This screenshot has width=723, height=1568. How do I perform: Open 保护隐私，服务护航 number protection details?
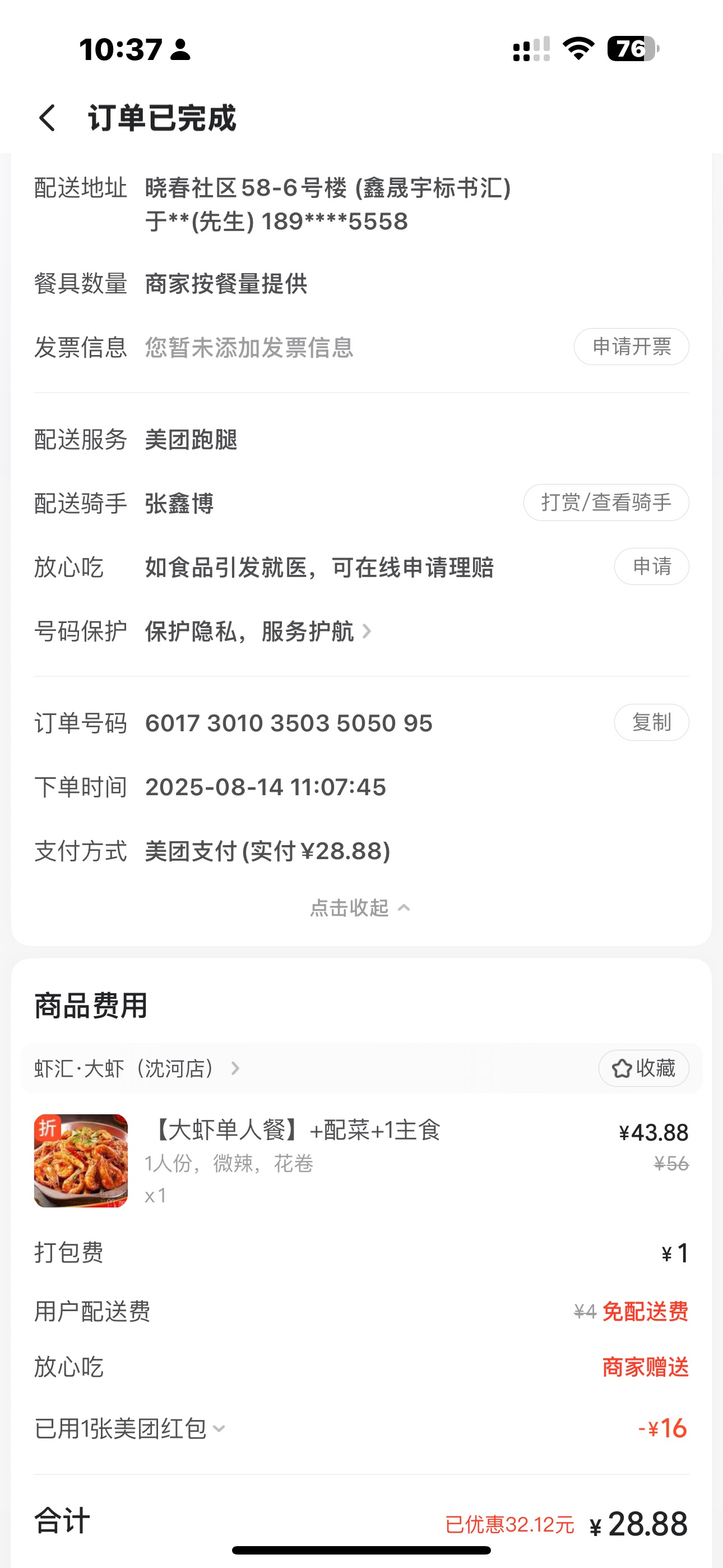pos(258,632)
